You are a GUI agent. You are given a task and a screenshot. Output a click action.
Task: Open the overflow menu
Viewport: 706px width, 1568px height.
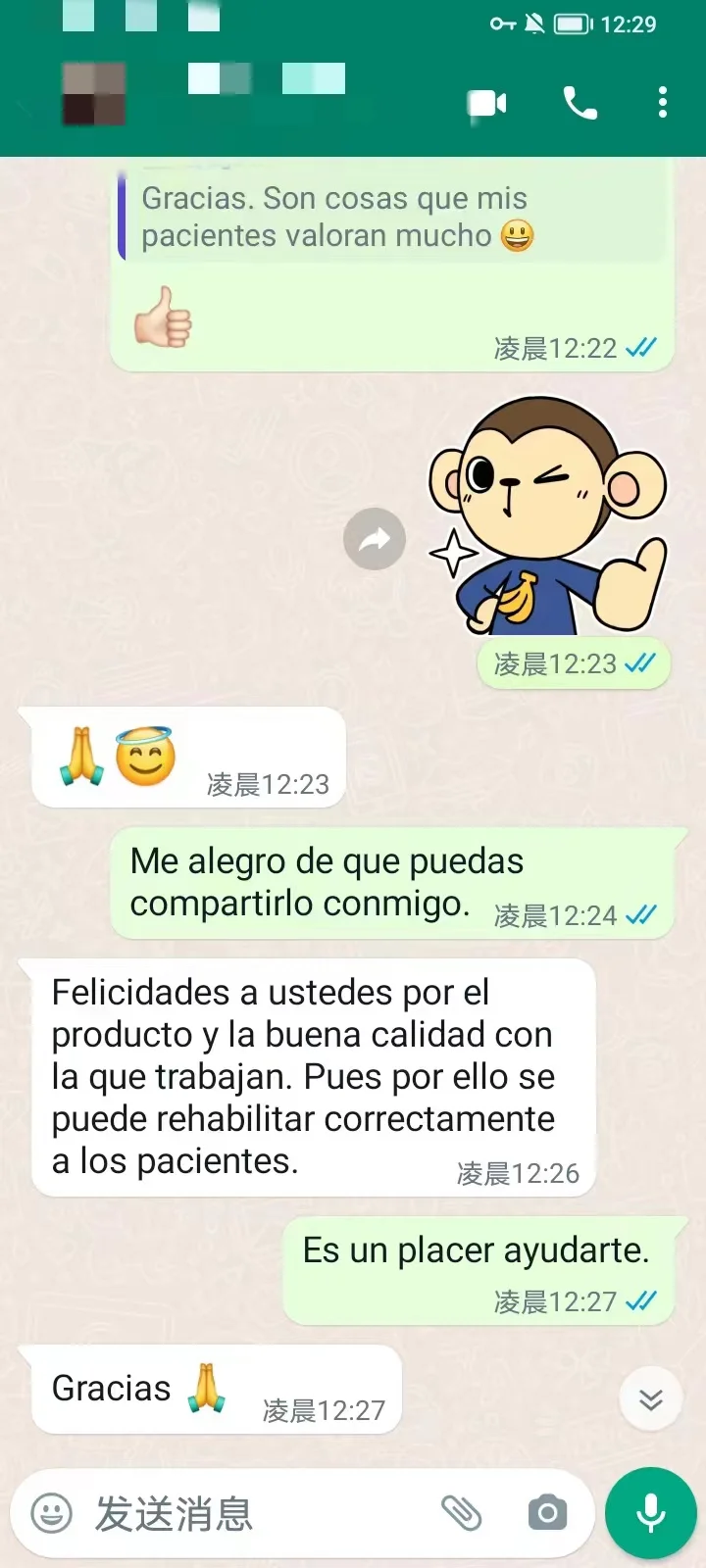point(663,102)
